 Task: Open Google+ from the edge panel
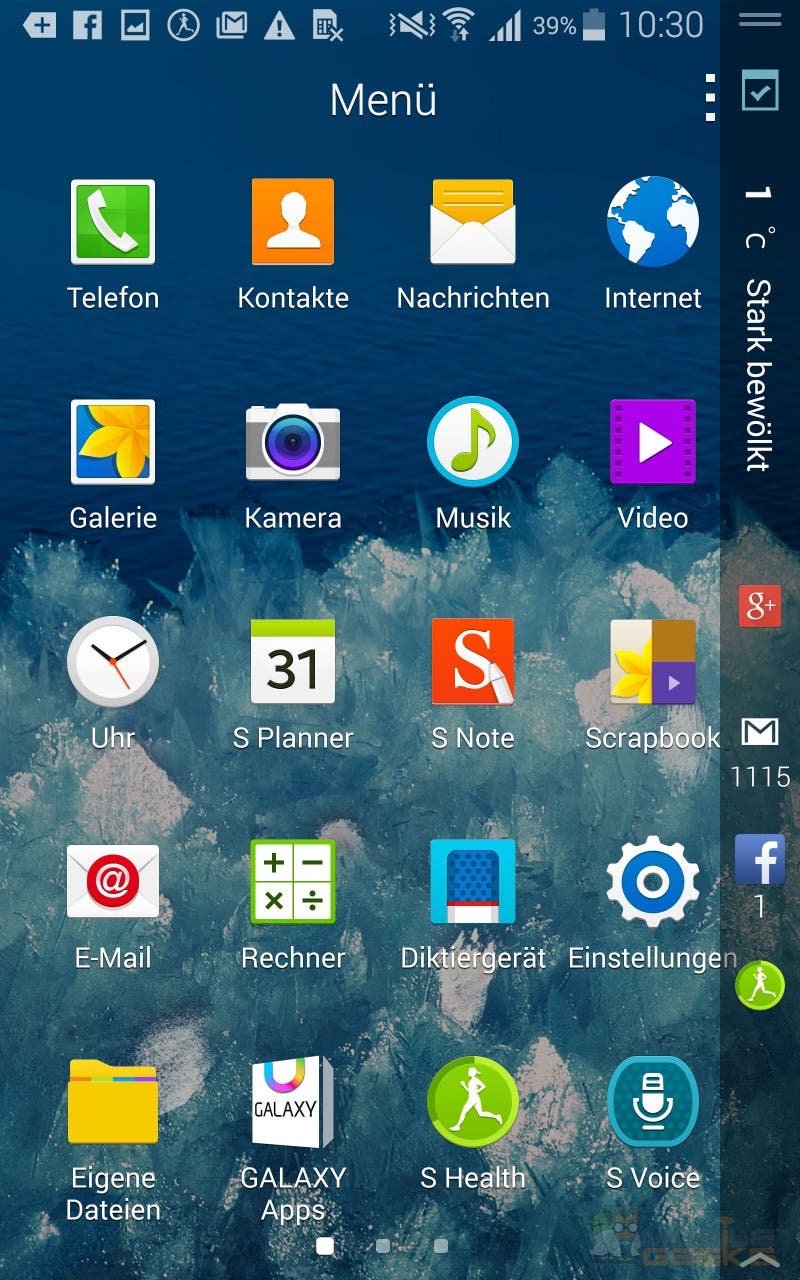click(x=760, y=606)
